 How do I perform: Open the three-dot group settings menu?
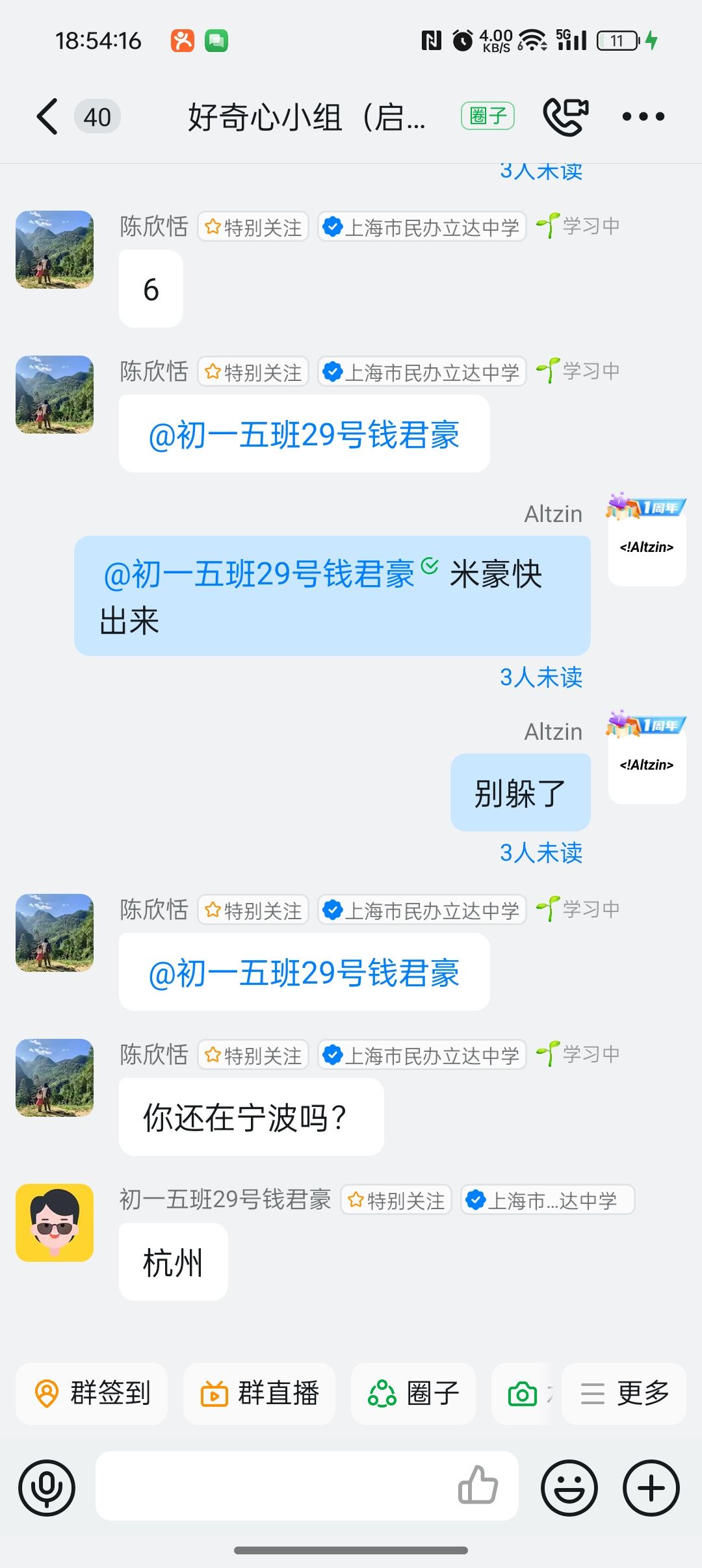643,117
